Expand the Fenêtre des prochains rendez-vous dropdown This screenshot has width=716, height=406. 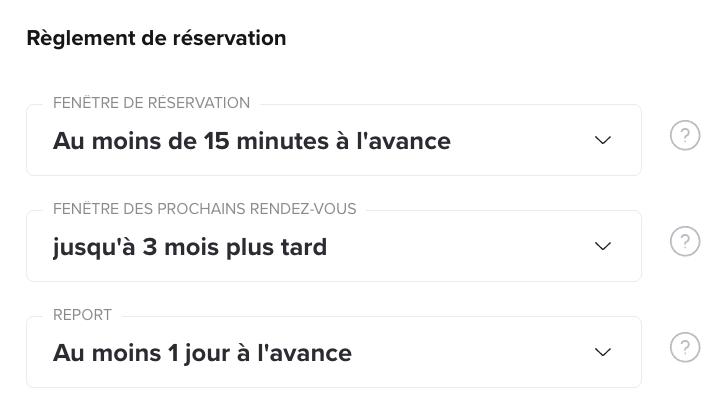pos(333,247)
